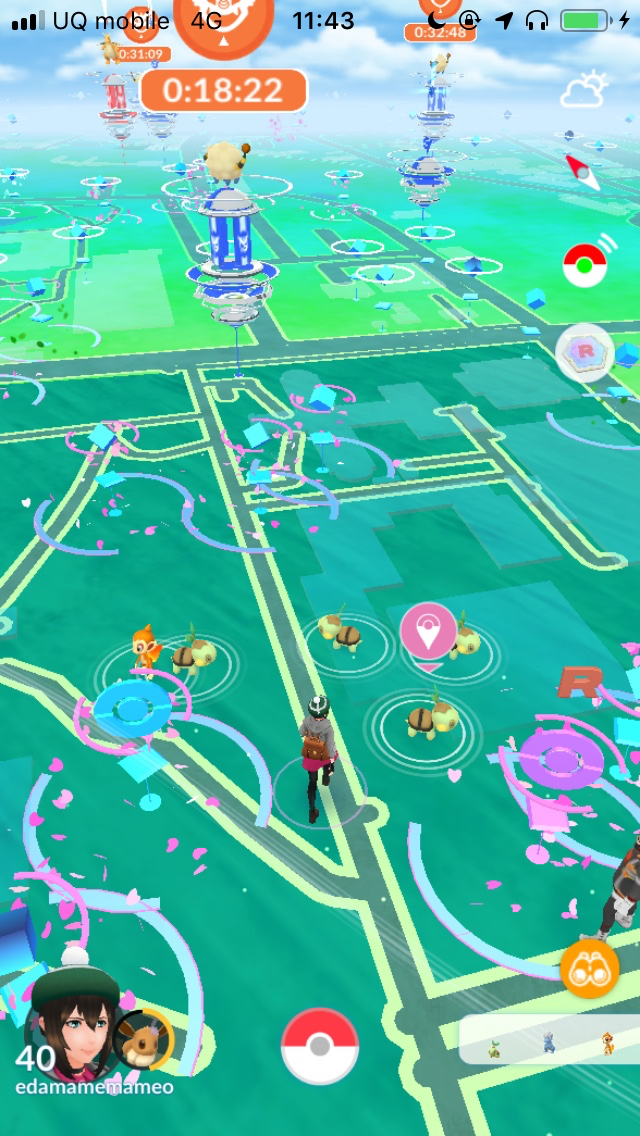Open the Nearby Pokémon tracker

click(x=549, y=1041)
